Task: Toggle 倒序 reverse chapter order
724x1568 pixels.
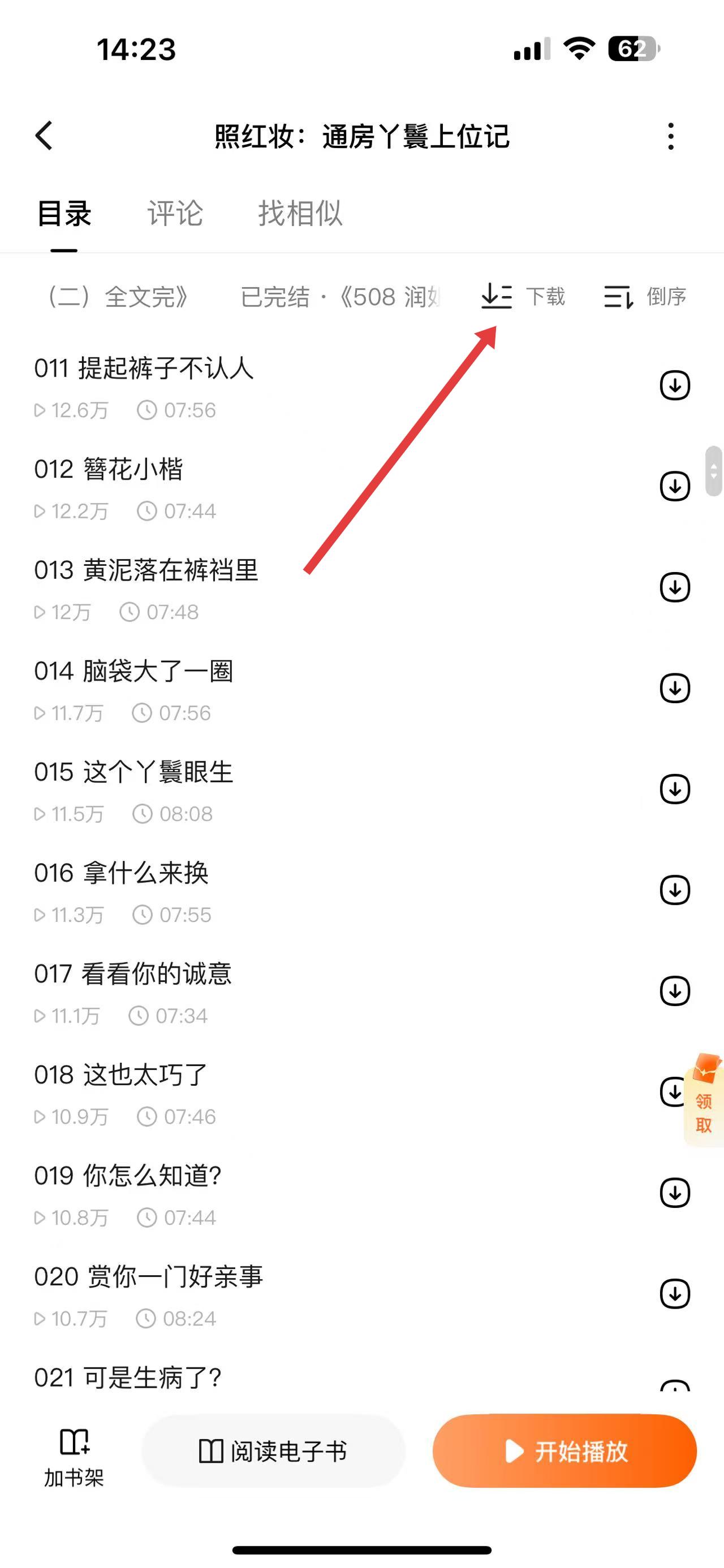Action: (x=645, y=296)
